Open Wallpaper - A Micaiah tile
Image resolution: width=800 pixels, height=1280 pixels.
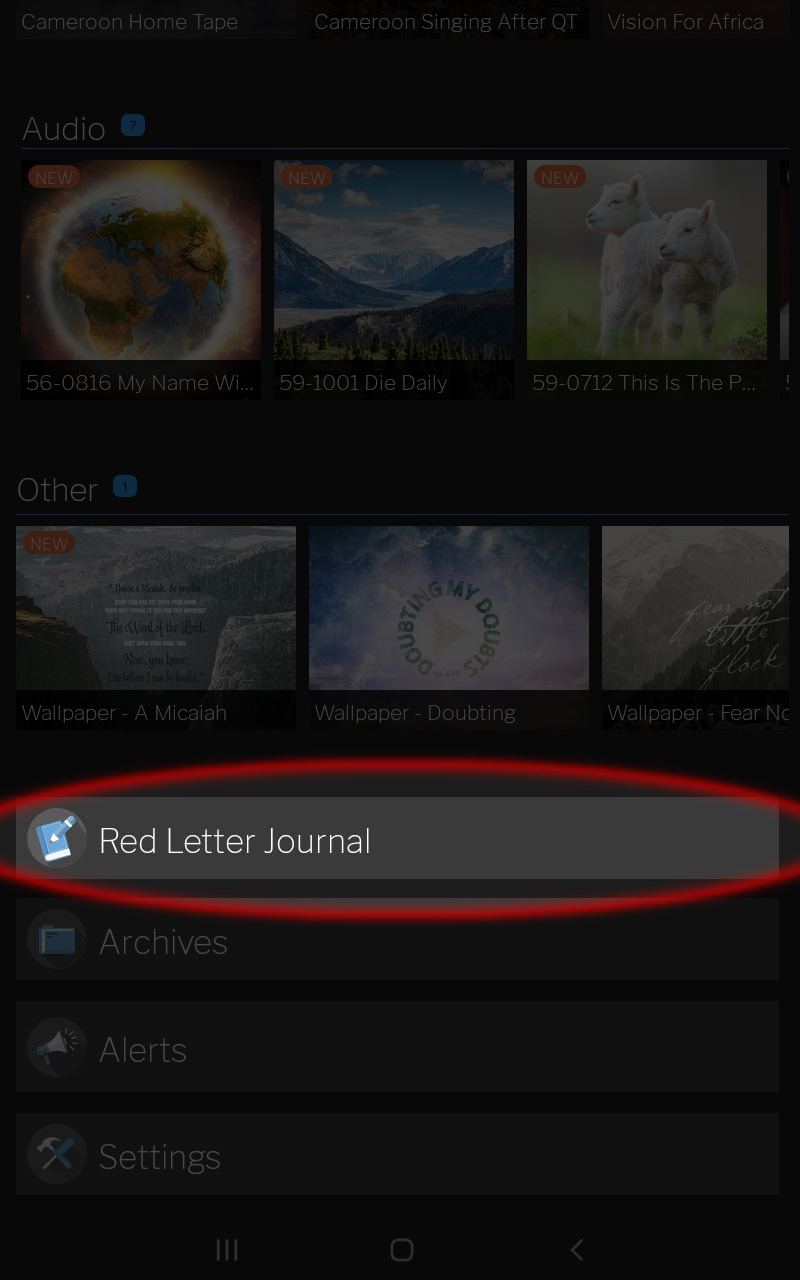pyautogui.click(x=156, y=628)
